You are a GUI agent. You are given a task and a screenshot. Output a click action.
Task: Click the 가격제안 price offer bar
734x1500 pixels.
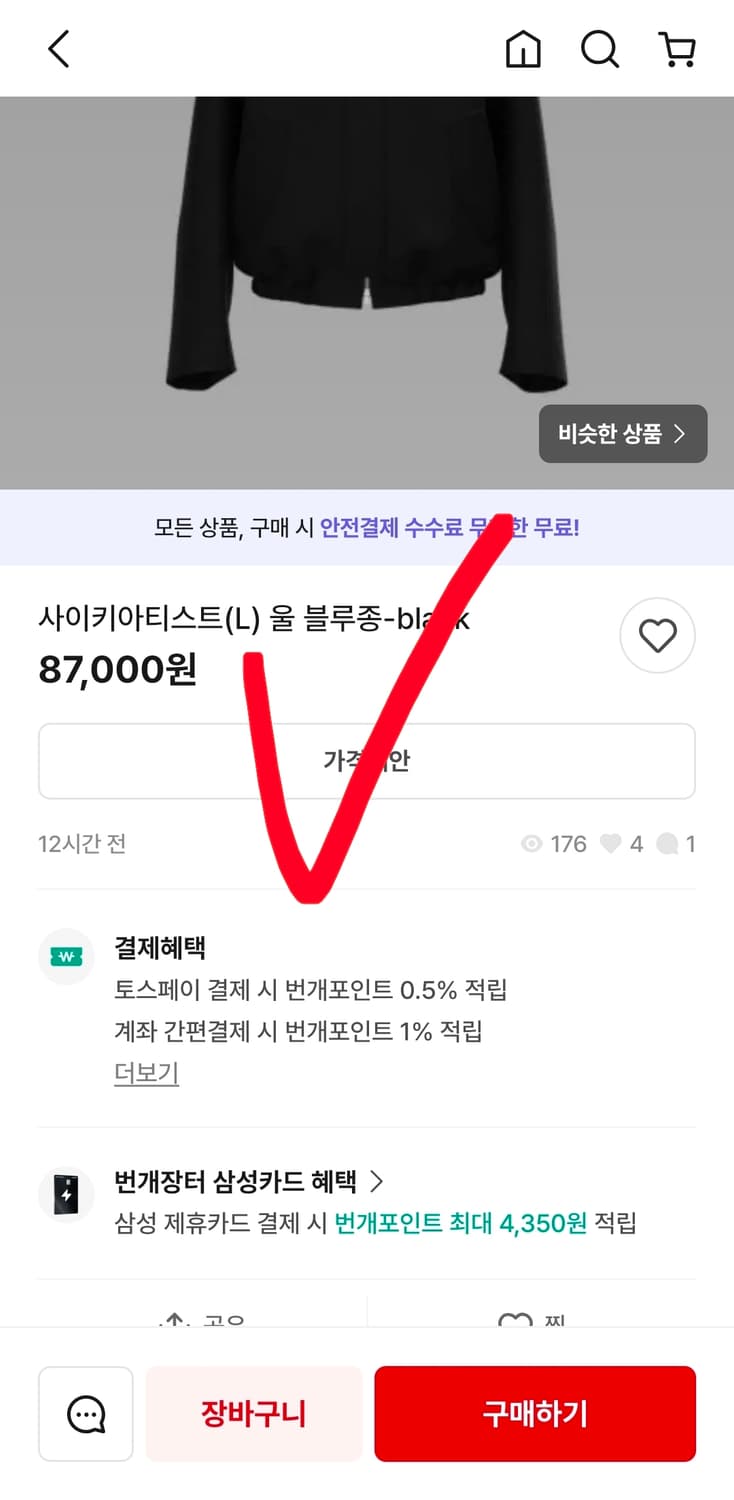[366, 760]
